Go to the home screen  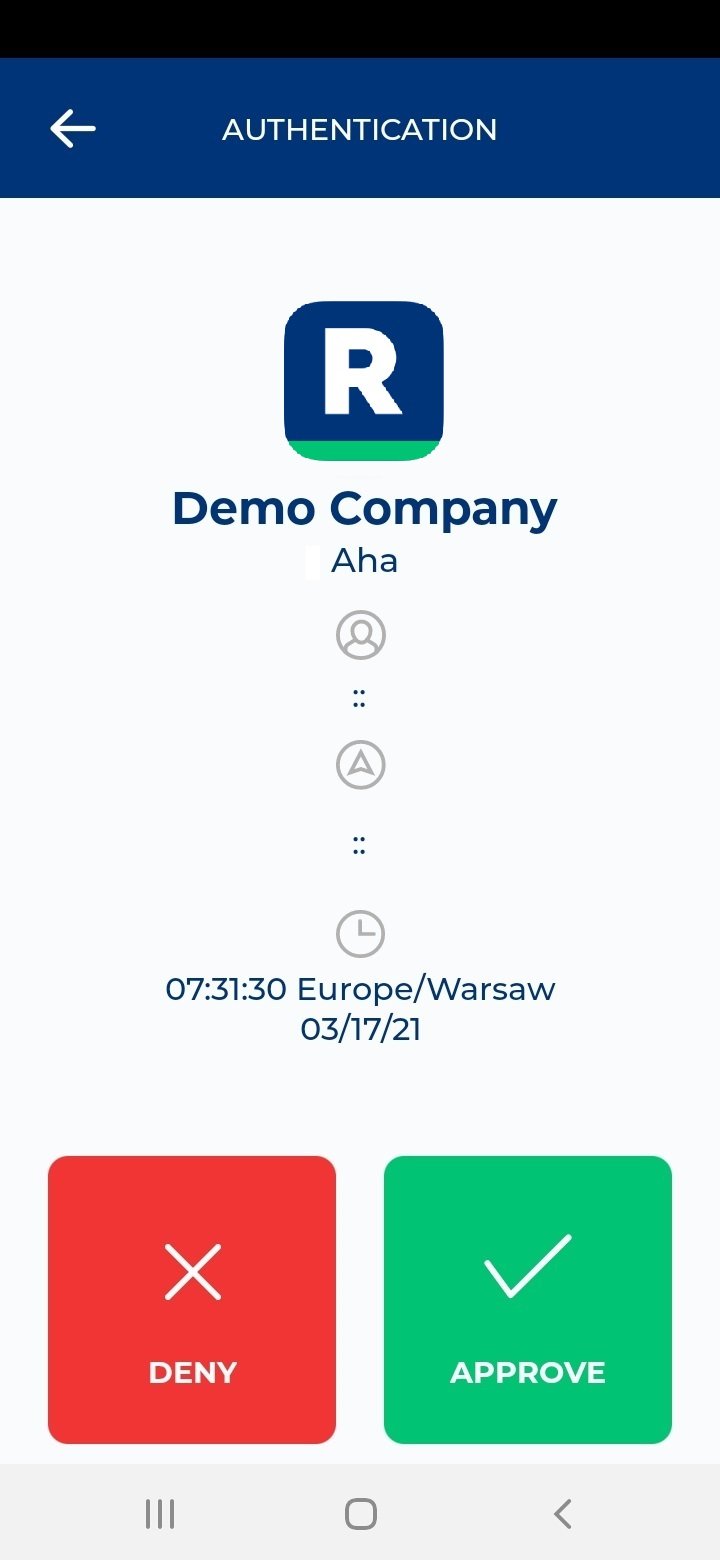[360, 1514]
